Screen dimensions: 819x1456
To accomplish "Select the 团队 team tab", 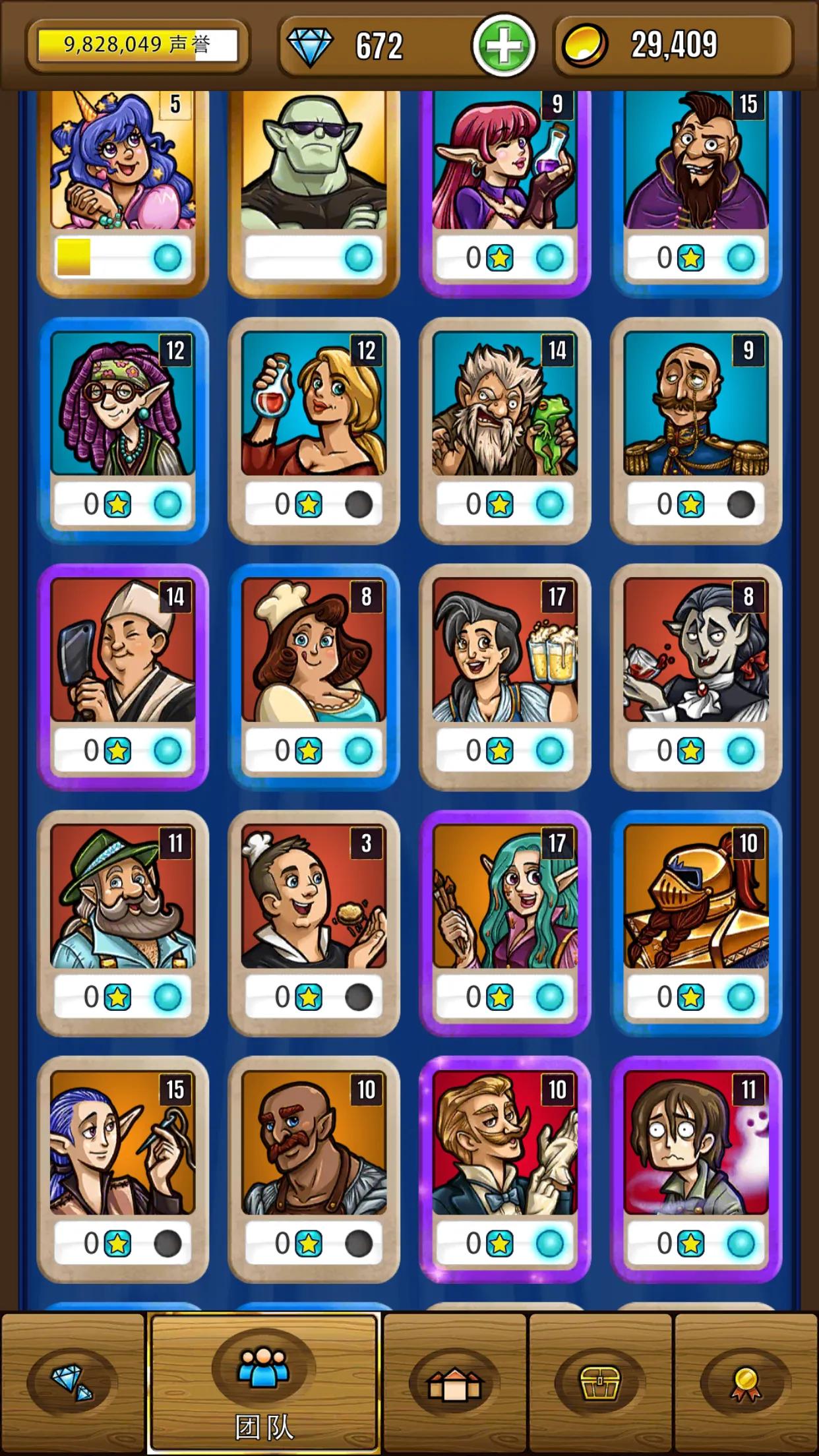I will pyautogui.click(x=264, y=1382).
